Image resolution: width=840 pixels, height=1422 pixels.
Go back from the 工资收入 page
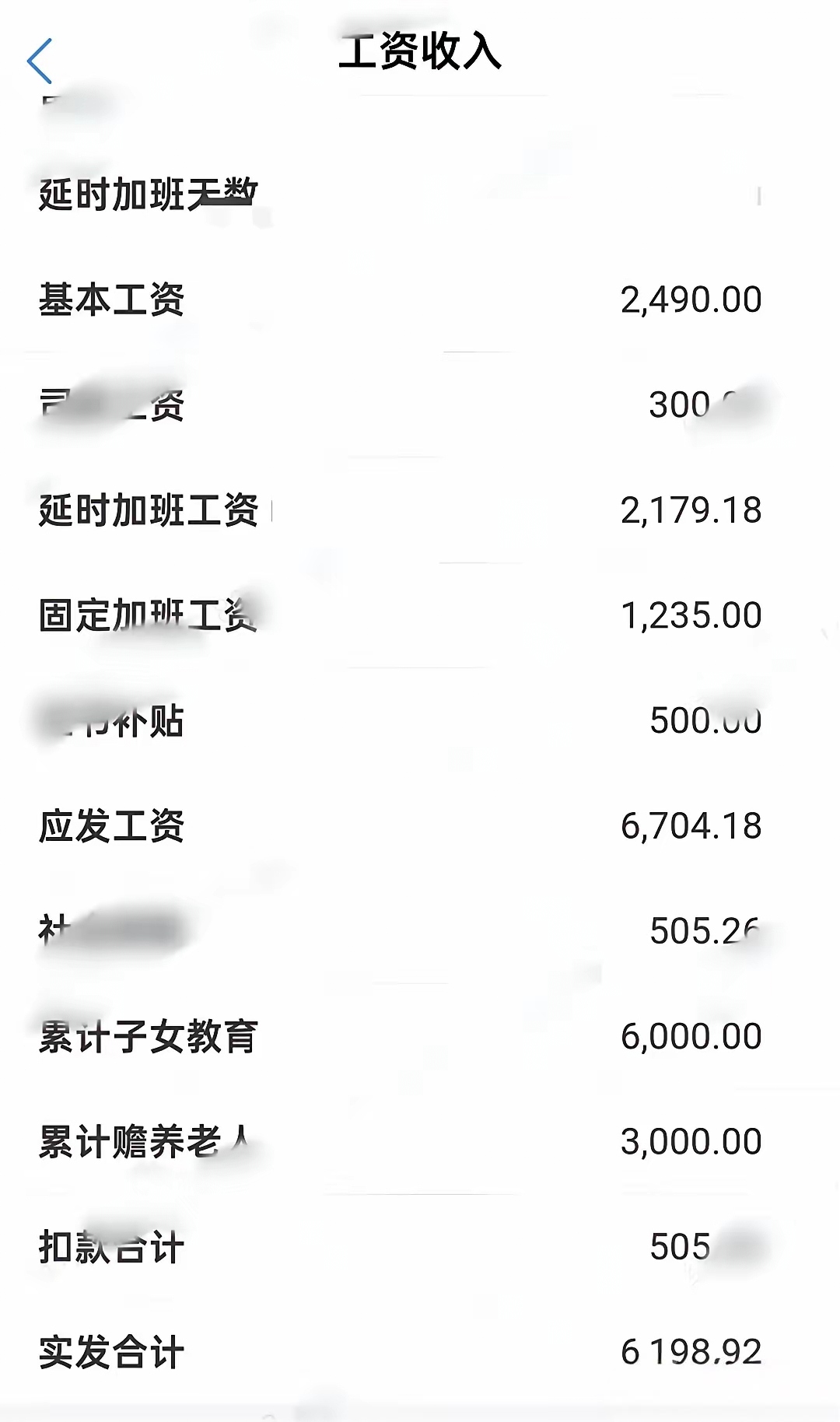click(40, 61)
